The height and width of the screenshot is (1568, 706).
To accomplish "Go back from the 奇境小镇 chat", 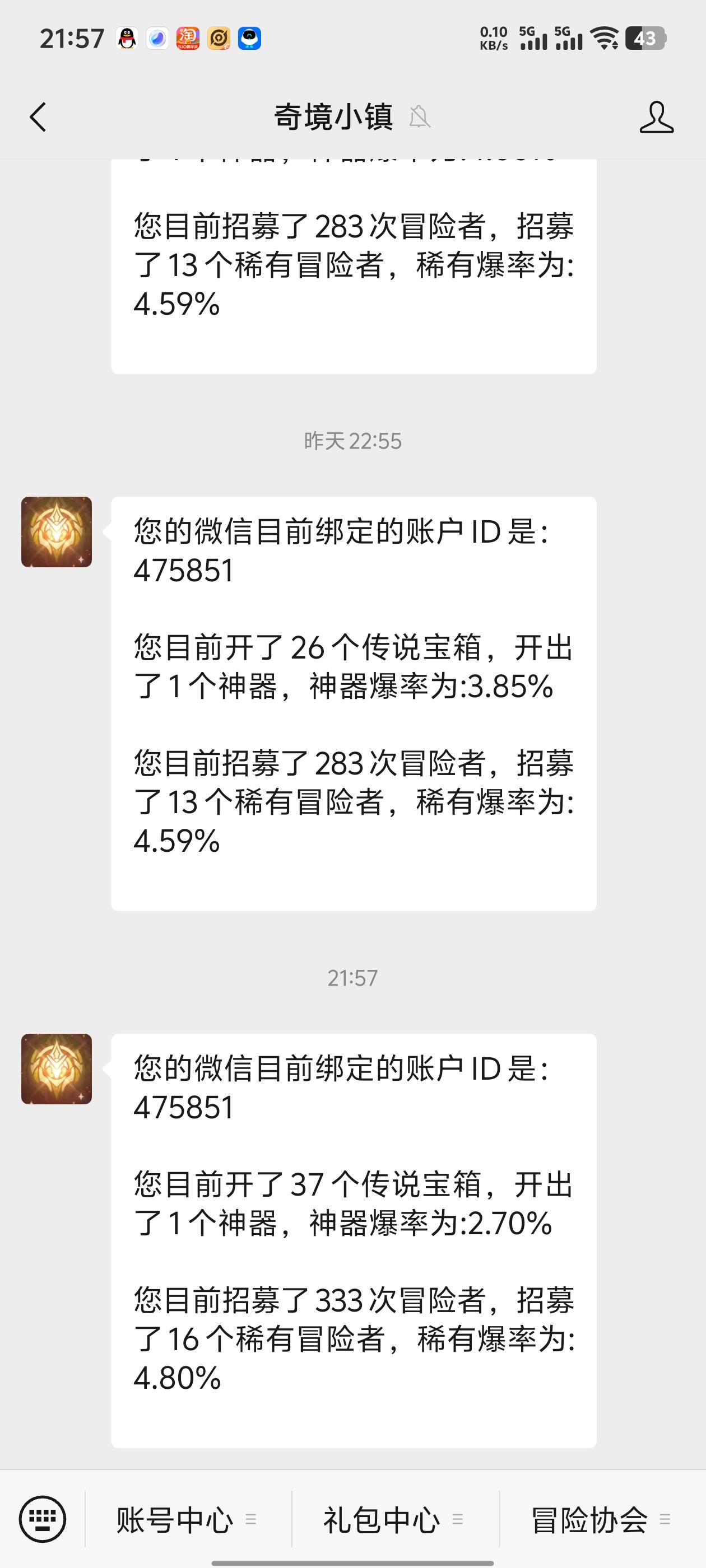I will pos(38,117).
